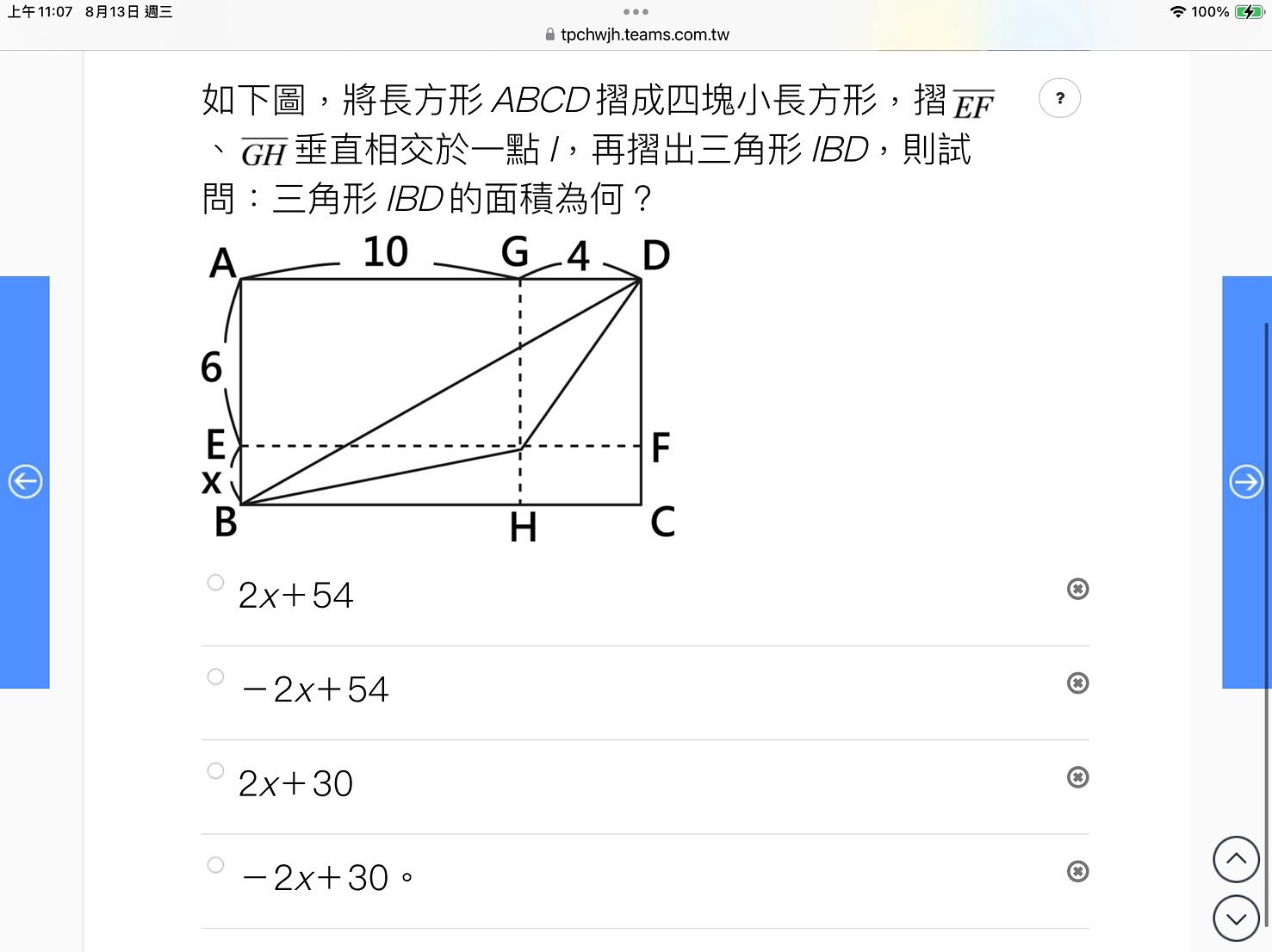Cross out the 2x+54 option

[x=1077, y=589]
